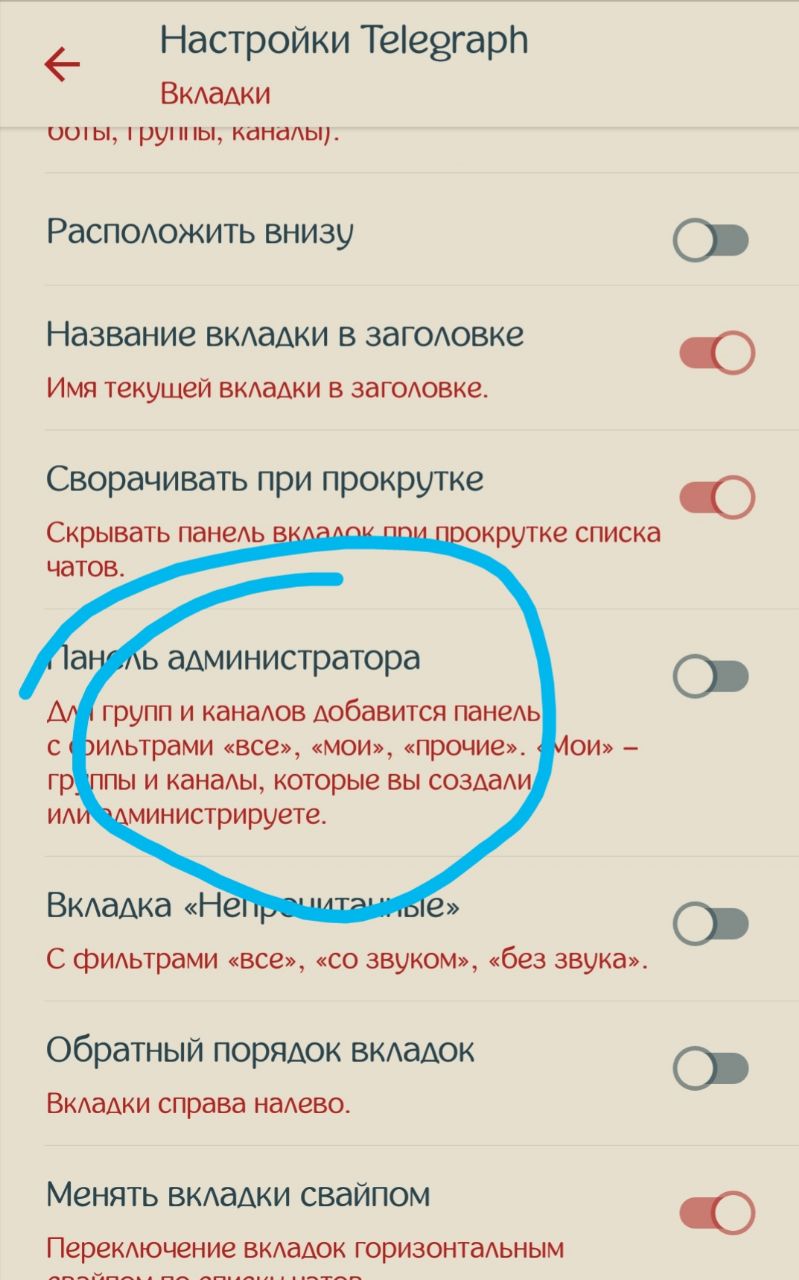Go back from Telegraph settings

click(62, 65)
